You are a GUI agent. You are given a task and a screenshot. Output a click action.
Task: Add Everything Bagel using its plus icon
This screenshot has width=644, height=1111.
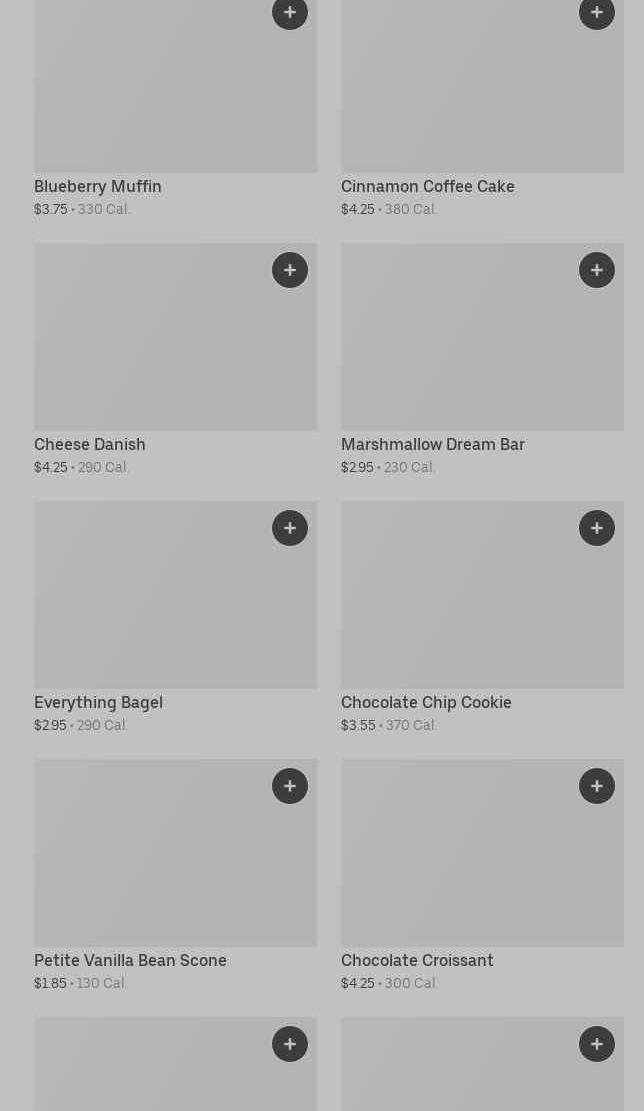coord(290,528)
